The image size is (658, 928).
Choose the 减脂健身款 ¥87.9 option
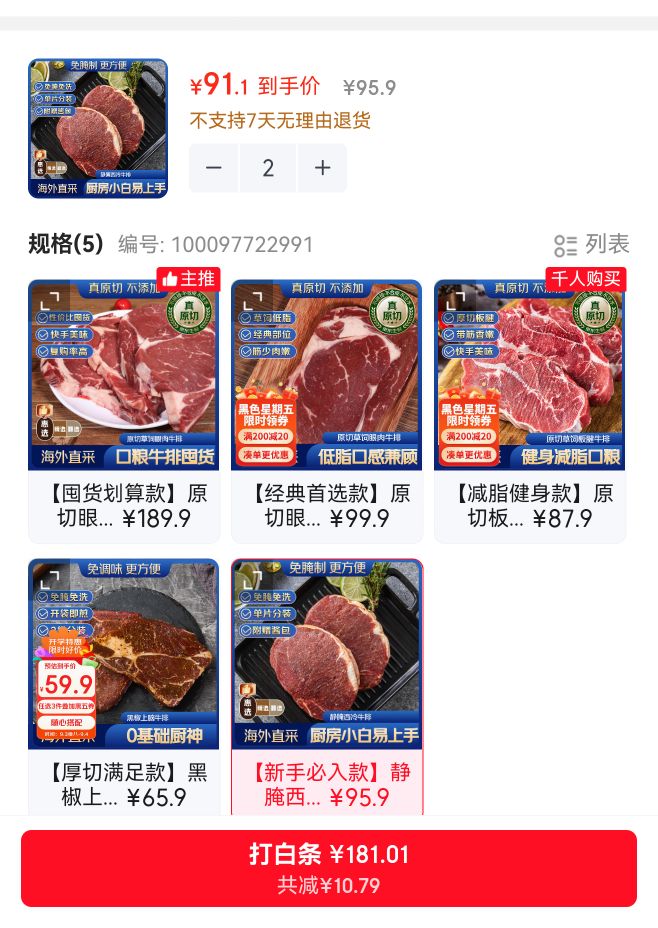click(x=530, y=411)
